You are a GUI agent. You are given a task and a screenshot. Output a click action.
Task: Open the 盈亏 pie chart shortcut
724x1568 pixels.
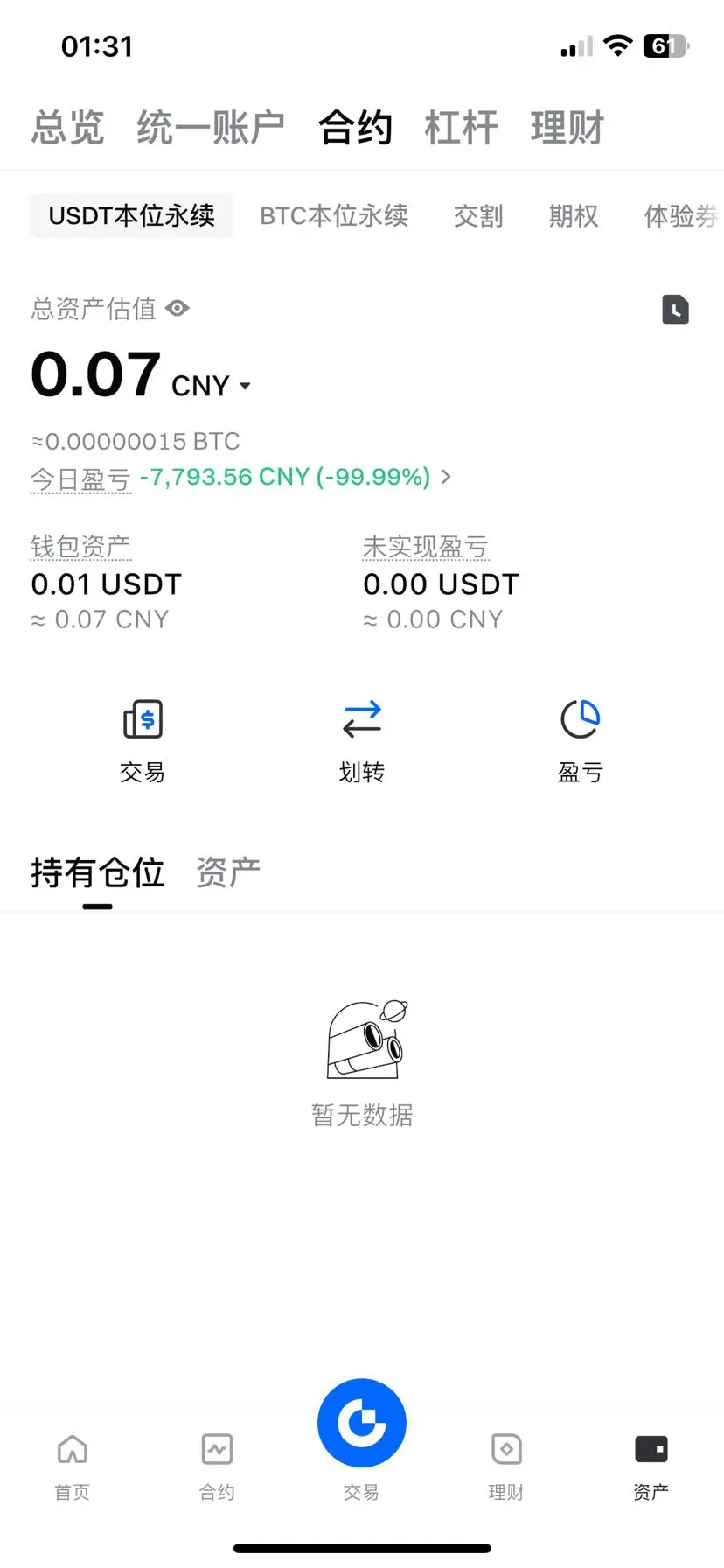581,740
